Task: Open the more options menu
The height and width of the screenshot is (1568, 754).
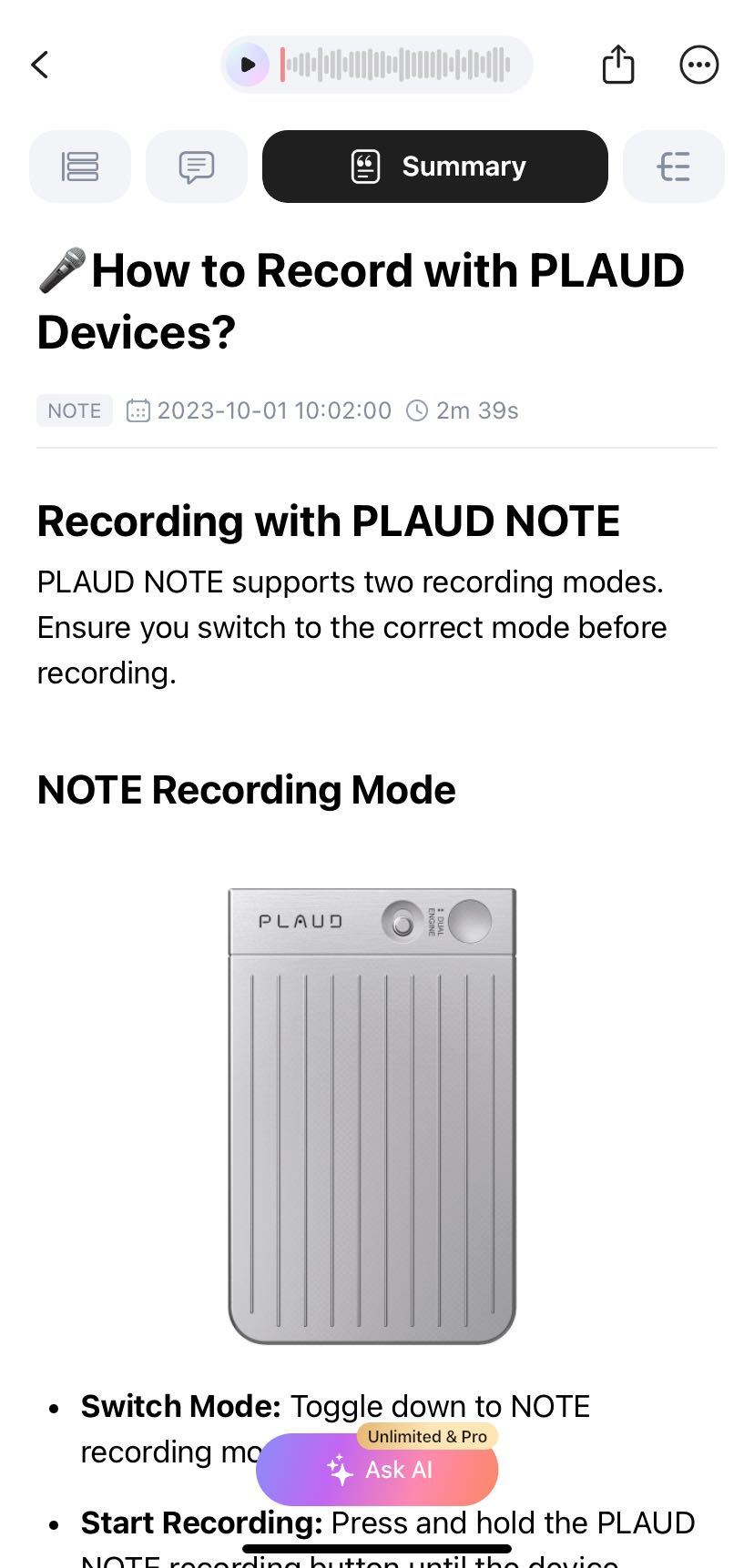Action: (x=699, y=65)
